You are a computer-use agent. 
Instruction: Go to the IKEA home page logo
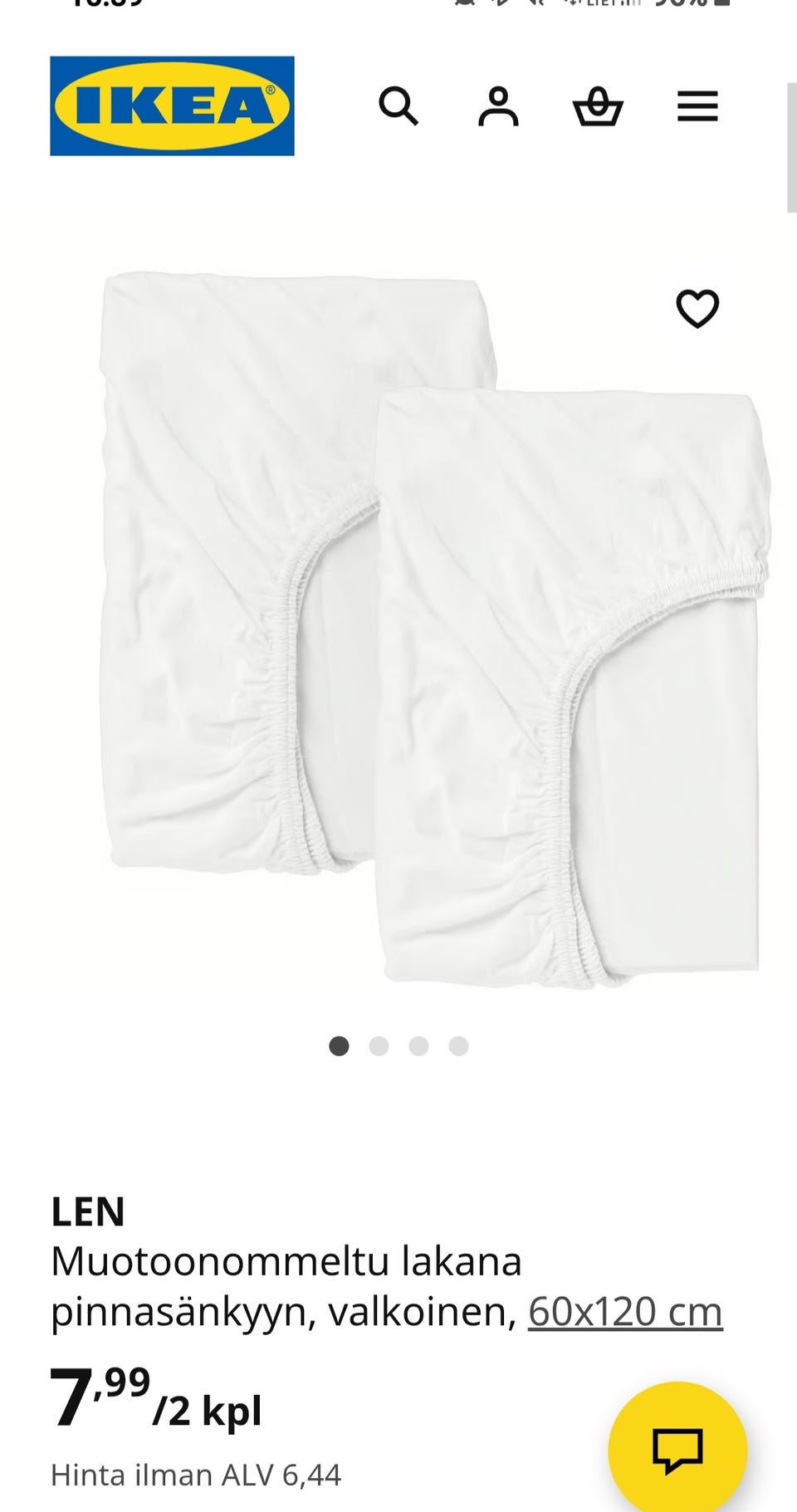(172, 106)
